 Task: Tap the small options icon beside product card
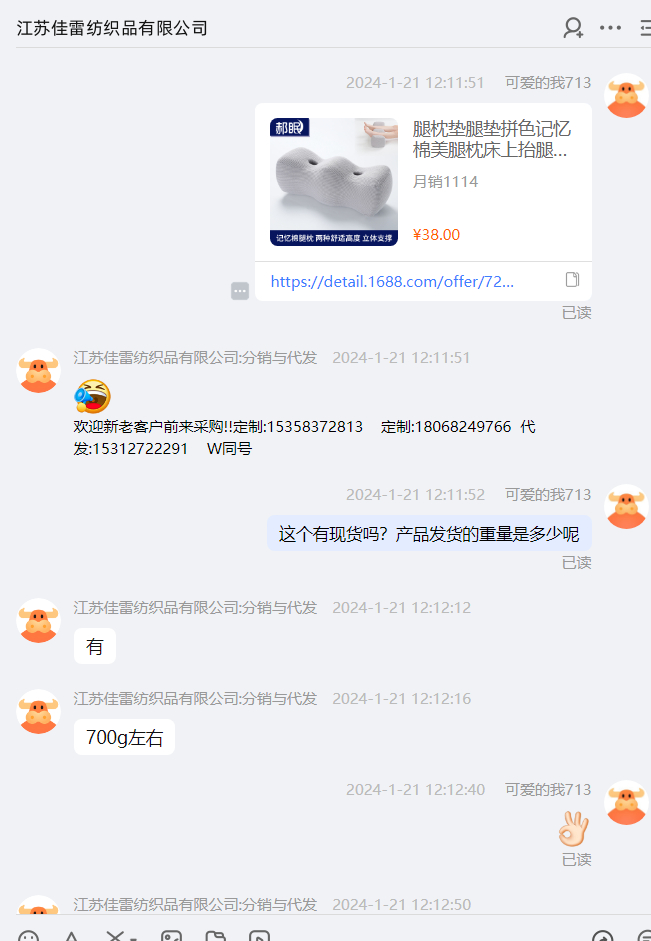[240, 291]
